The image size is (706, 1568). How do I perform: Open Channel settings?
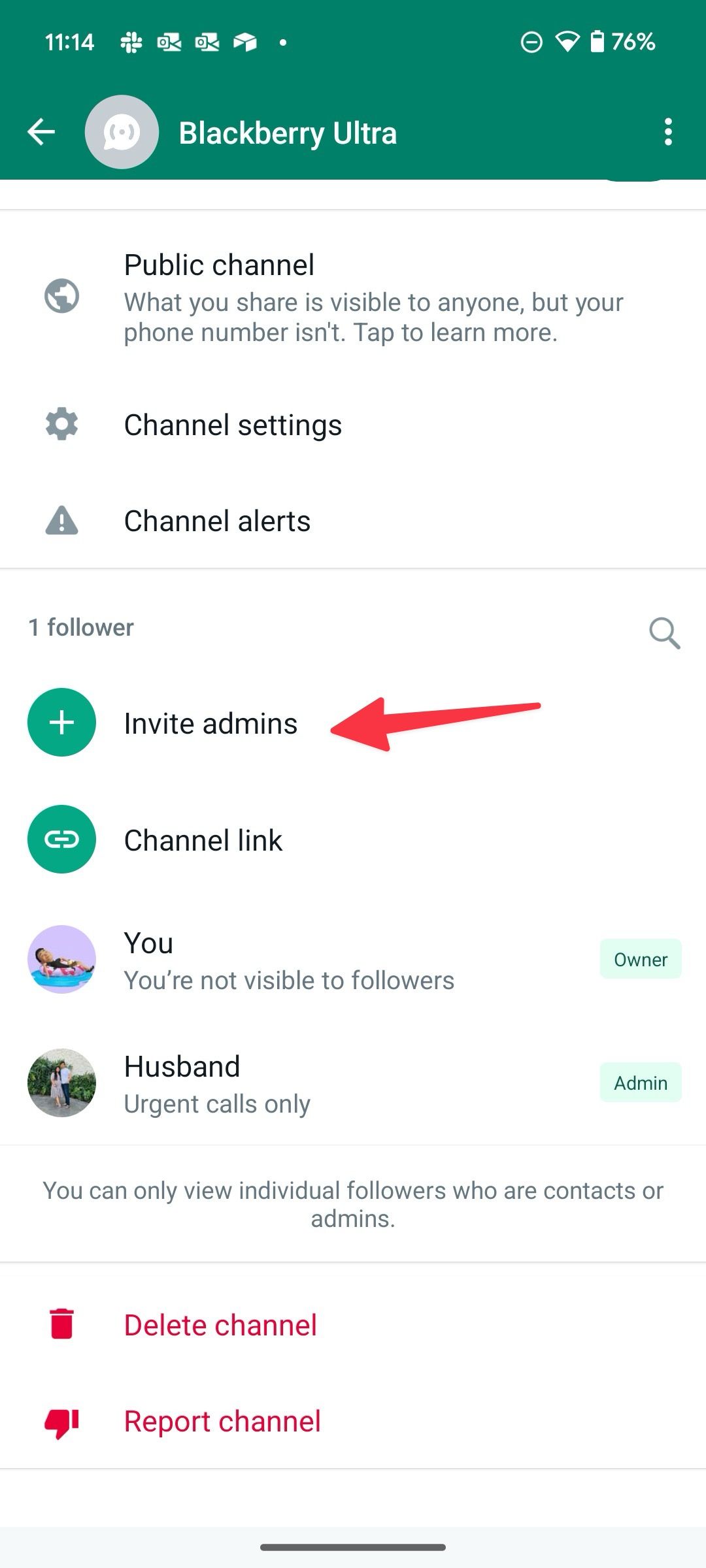(x=232, y=424)
